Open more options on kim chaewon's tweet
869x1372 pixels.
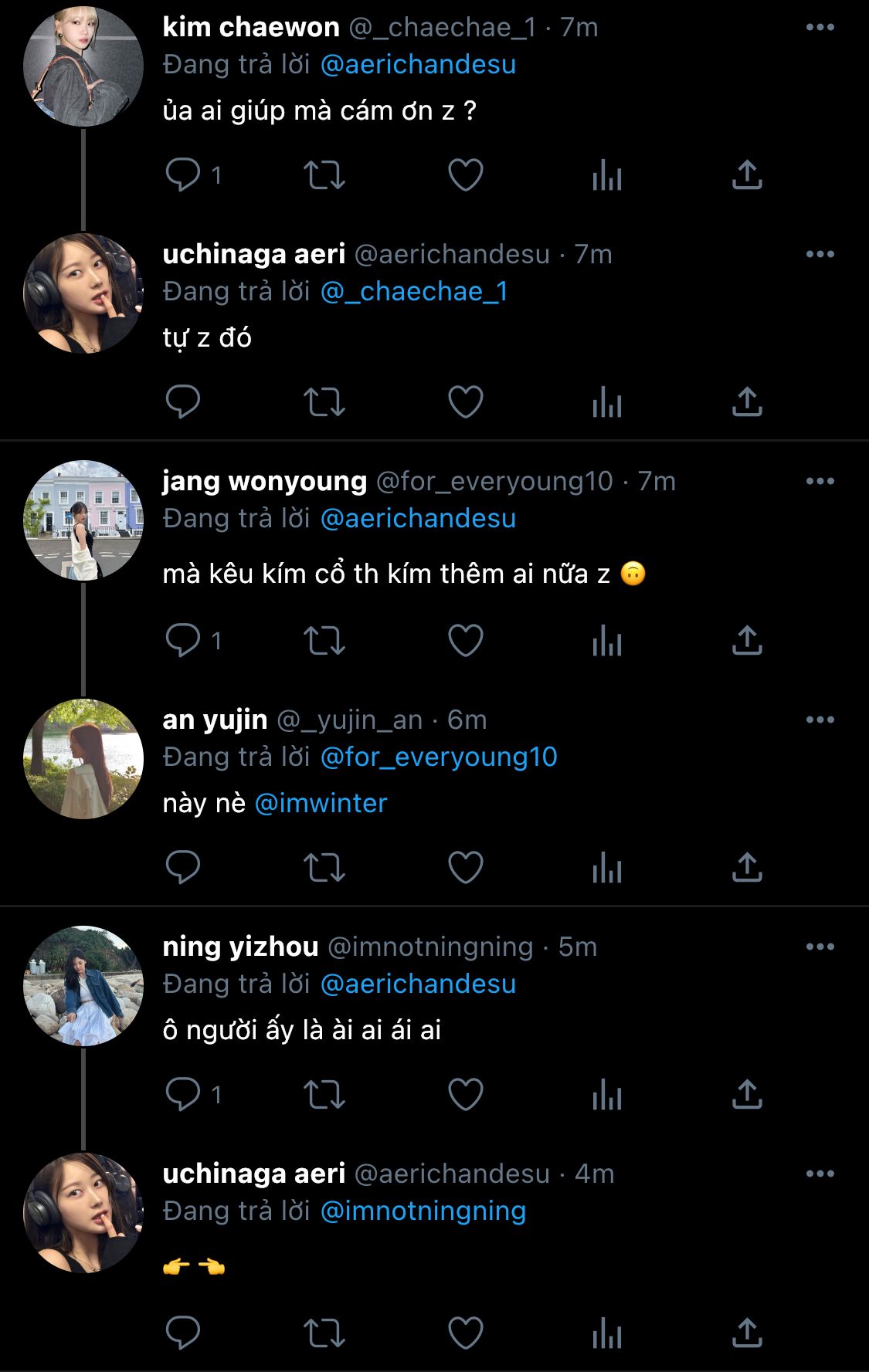pyautogui.click(x=820, y=28)
